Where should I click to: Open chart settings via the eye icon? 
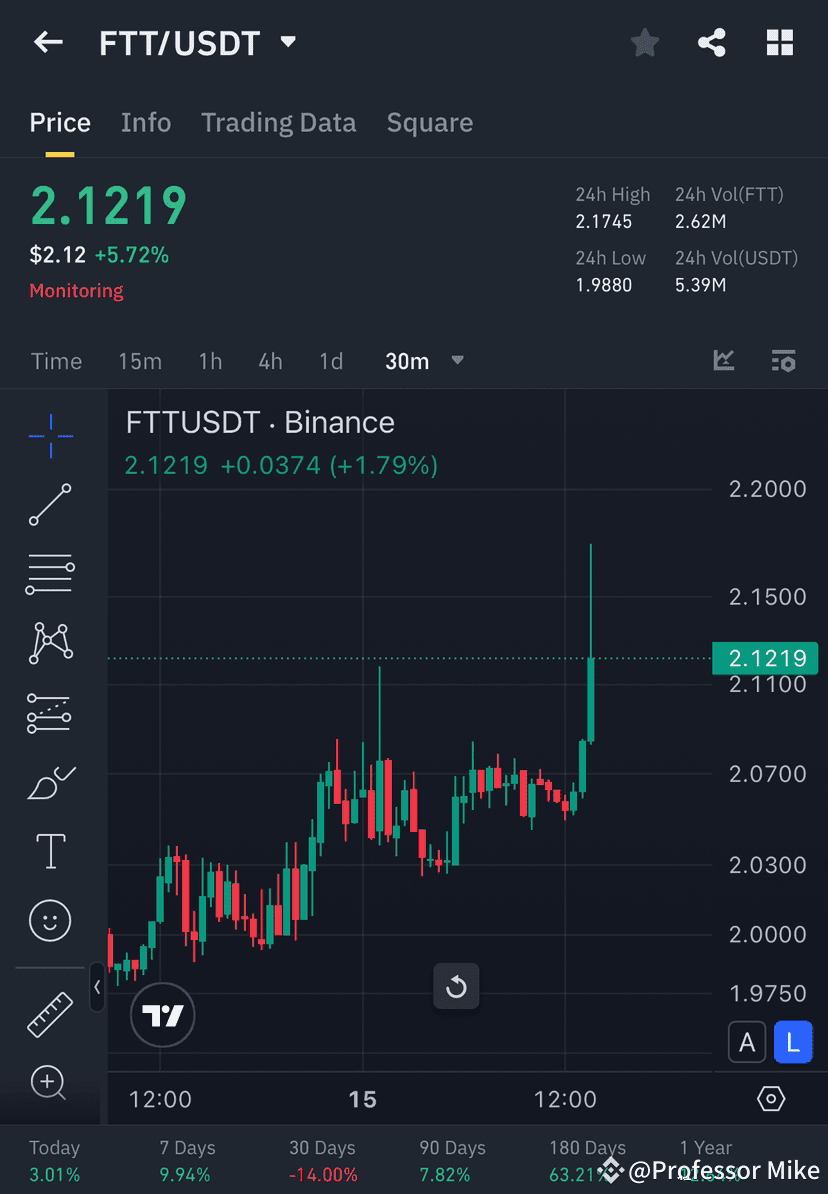(x=770, y=1098)
